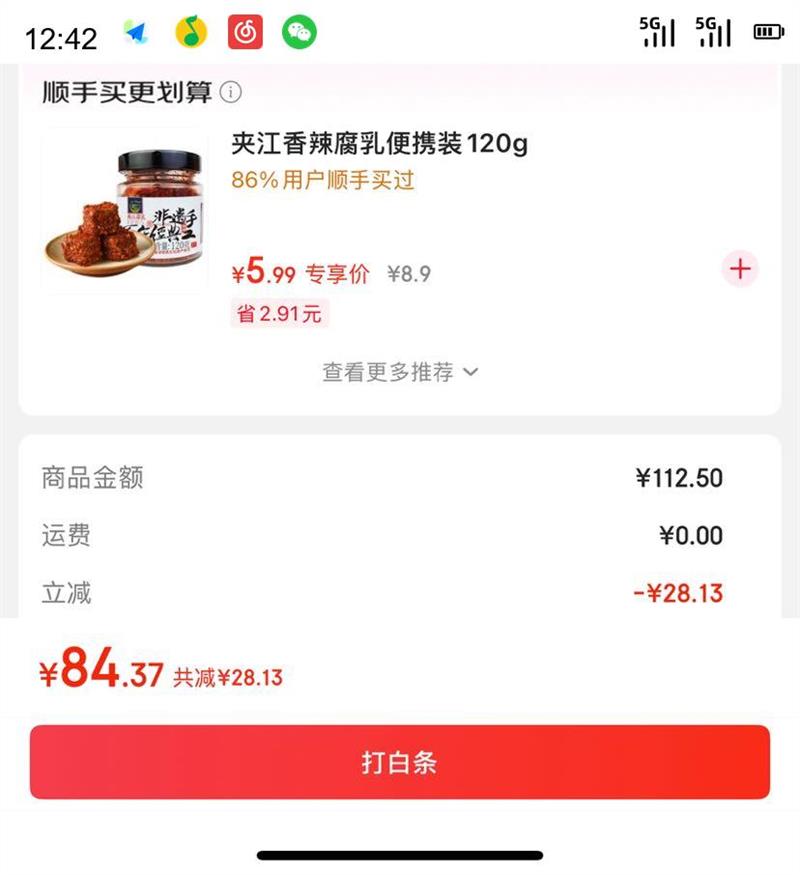Add 夹江香辣腐乳 to the order
Viewport: 800px width, 875px height.
(740, 269)
